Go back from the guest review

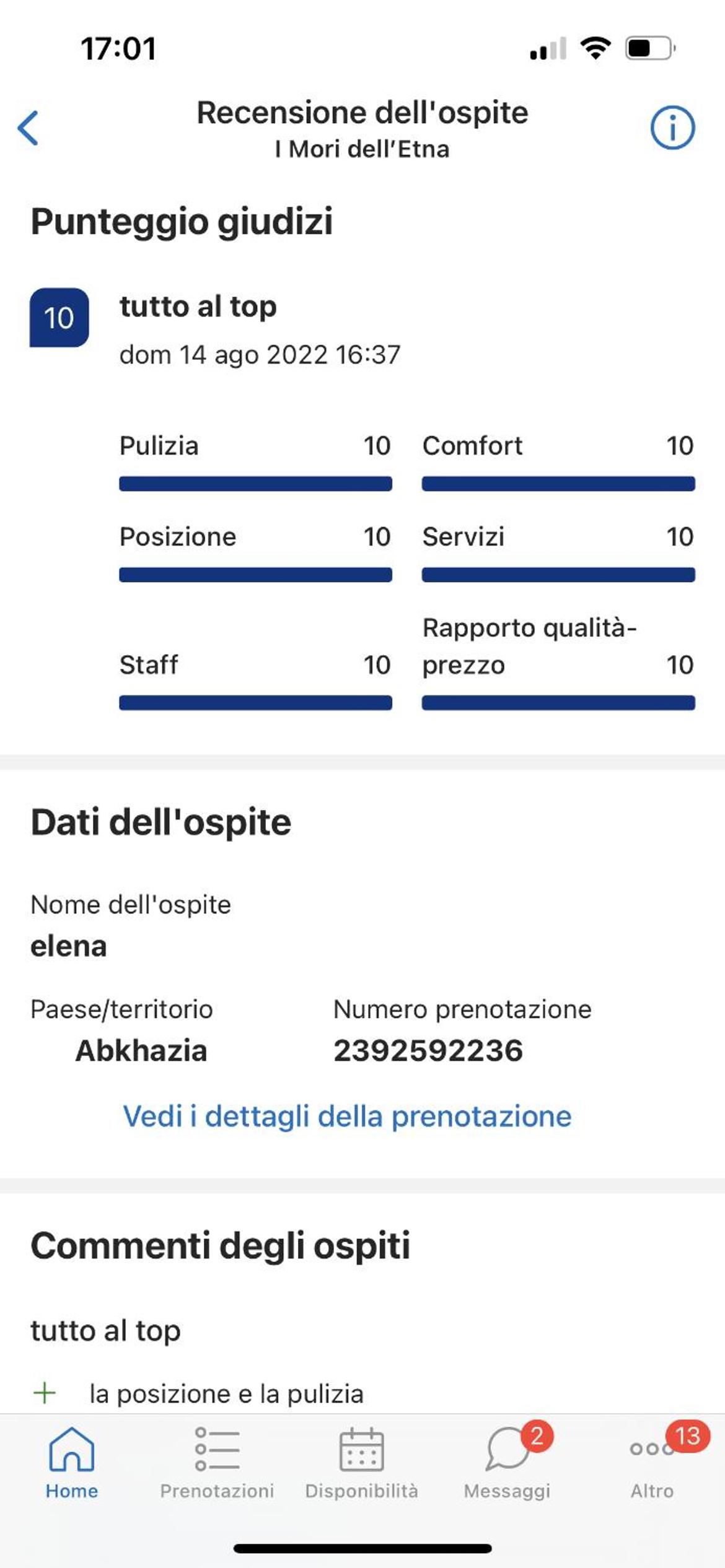click(x=28, y=128)
